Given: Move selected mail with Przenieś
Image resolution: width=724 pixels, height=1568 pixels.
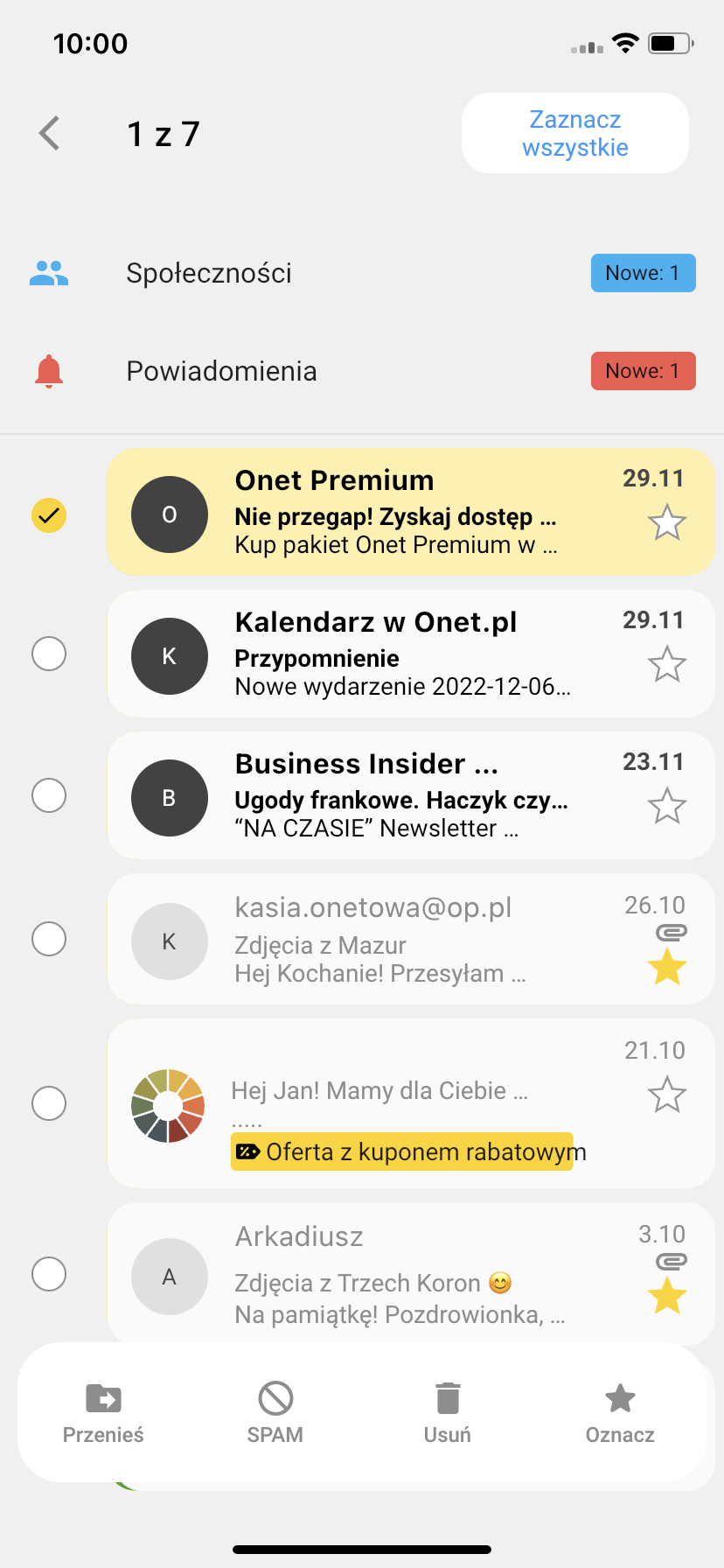Looking at the screenshot, I should coord(103,1412).
